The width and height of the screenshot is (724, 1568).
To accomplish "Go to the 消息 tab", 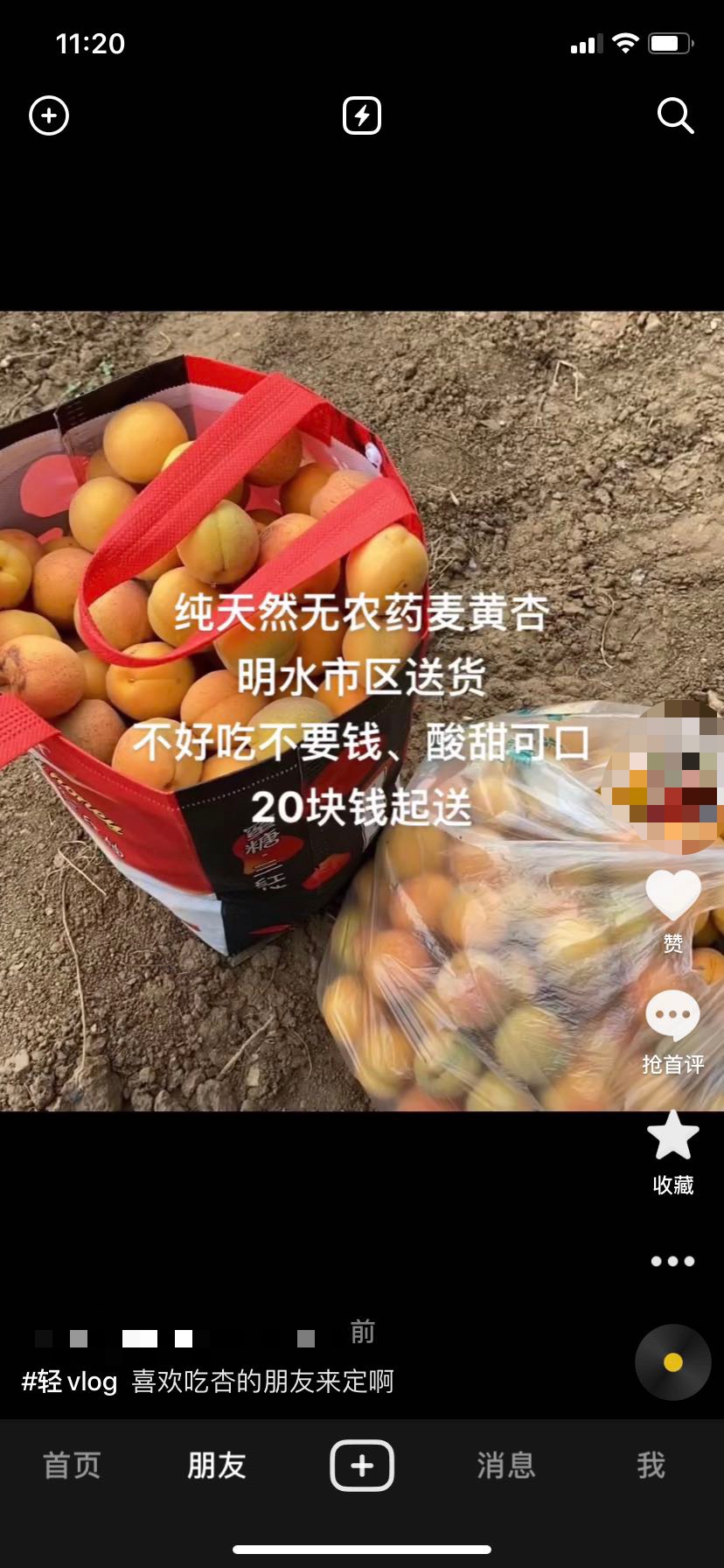I will click(x=506, y=1465).
